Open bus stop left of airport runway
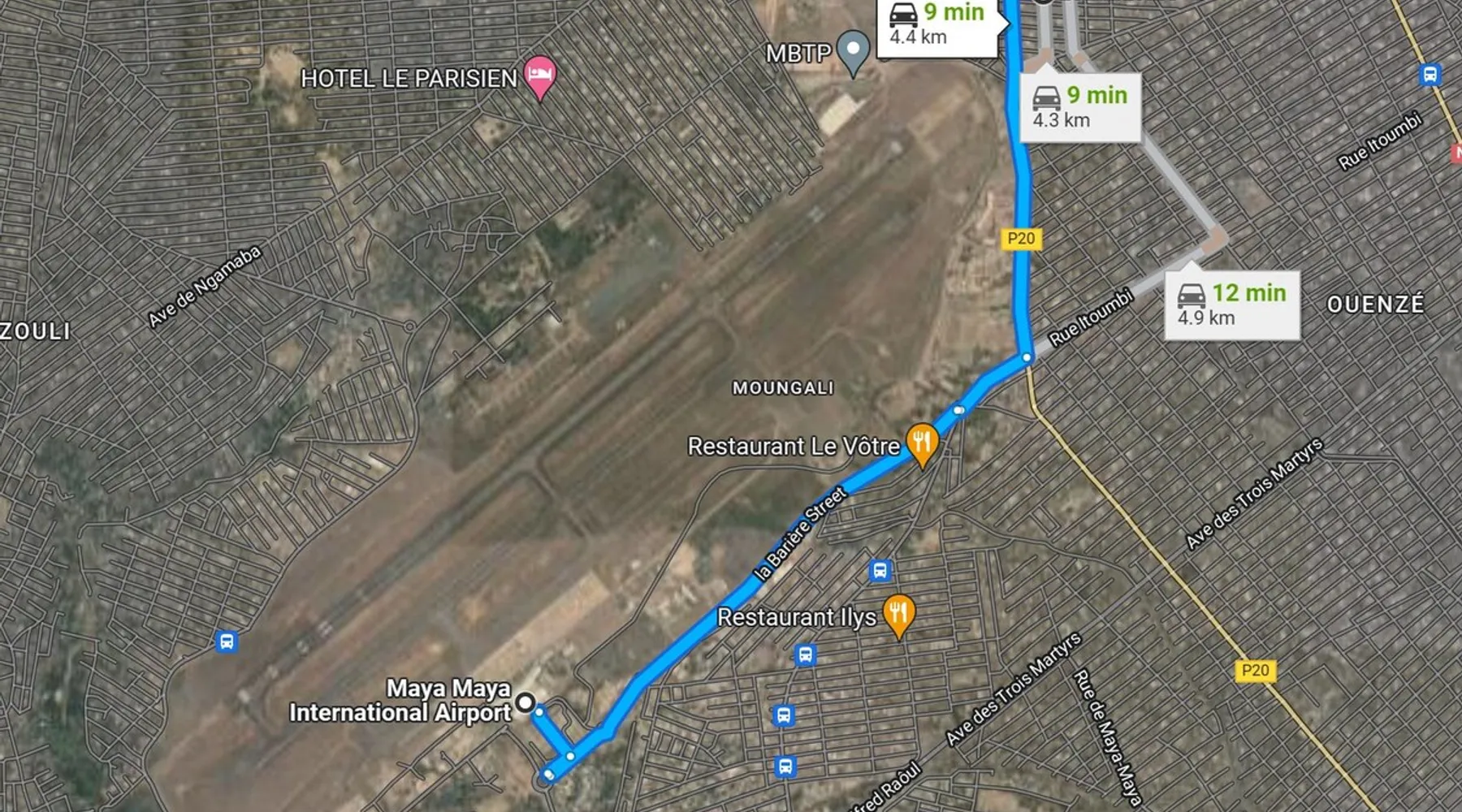 [x=227, y=641]
